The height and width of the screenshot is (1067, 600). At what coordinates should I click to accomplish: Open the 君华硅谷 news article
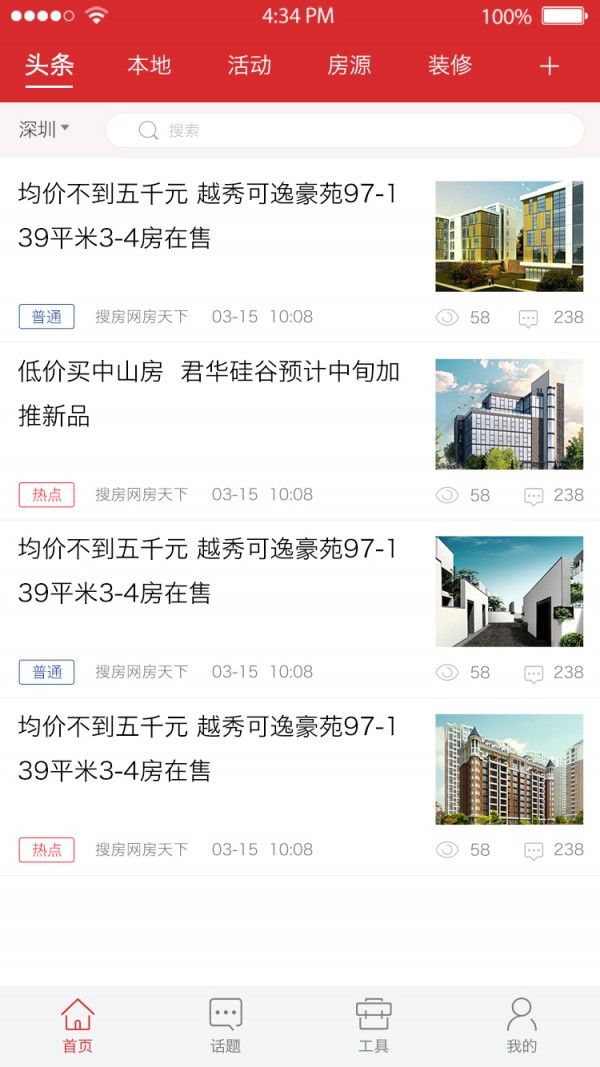point(209,394)
